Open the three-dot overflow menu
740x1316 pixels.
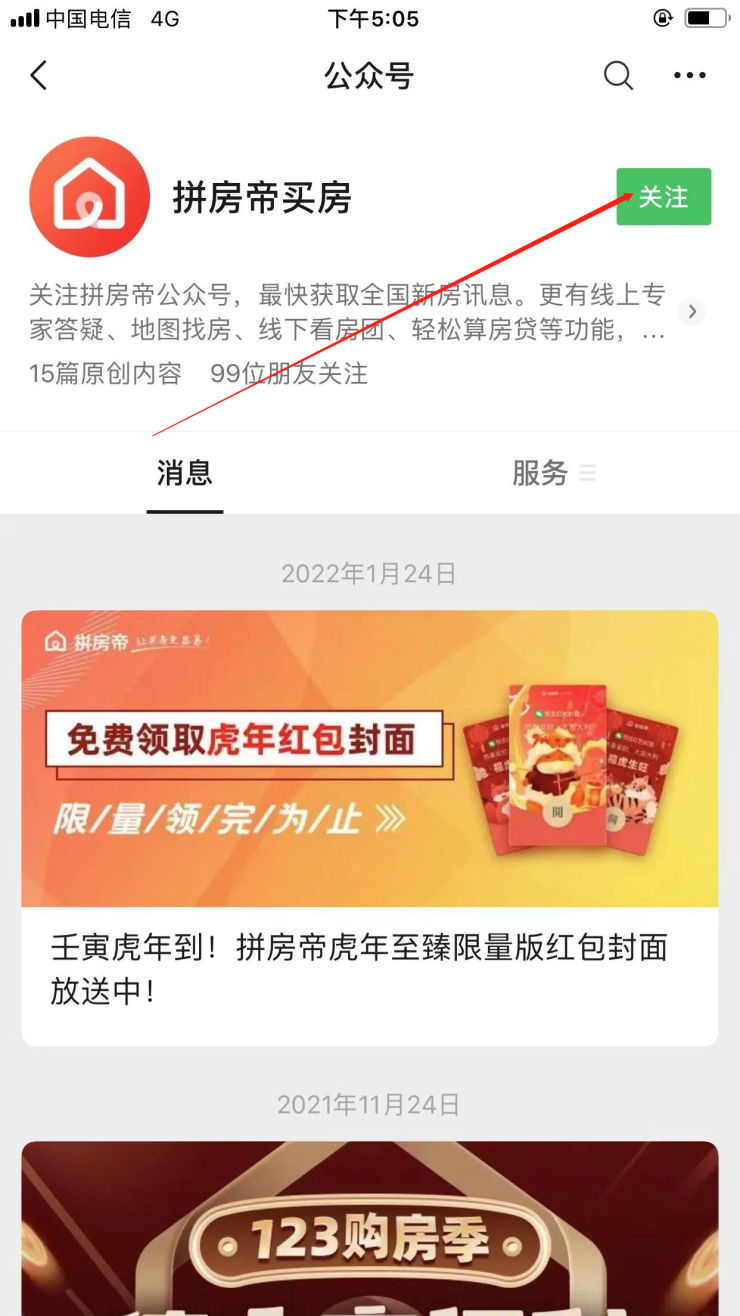coord(689,76)
